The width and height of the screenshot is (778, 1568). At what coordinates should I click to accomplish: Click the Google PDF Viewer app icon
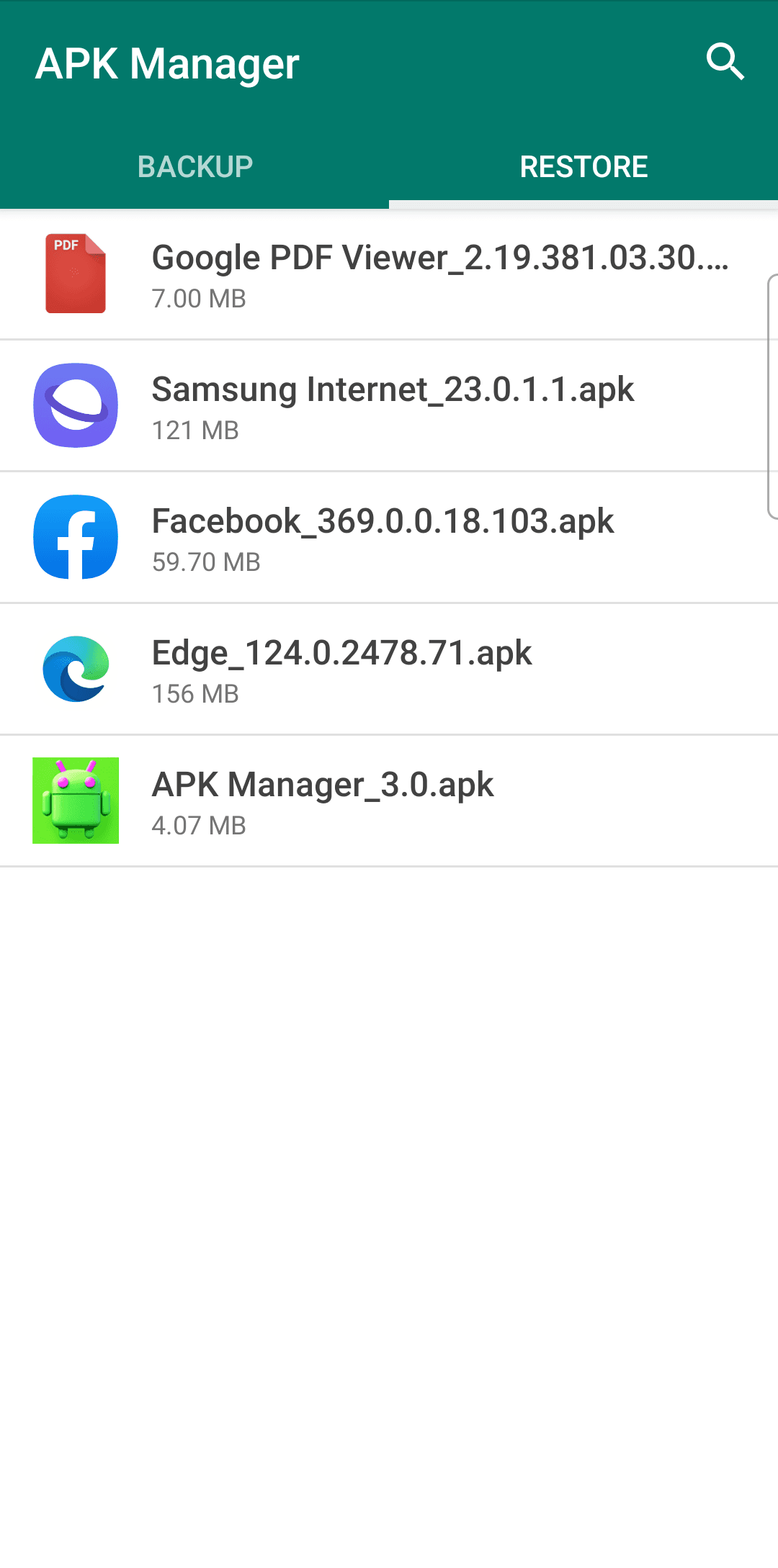(76, 274)
